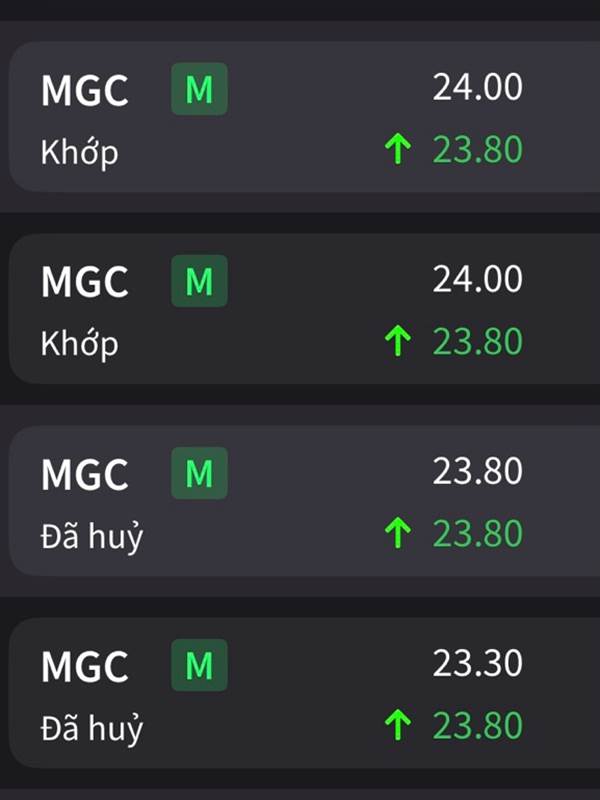This screenshot has height=800, width=600.
Task: View the cancelled MGC order at 23.80
Action: 300,501
